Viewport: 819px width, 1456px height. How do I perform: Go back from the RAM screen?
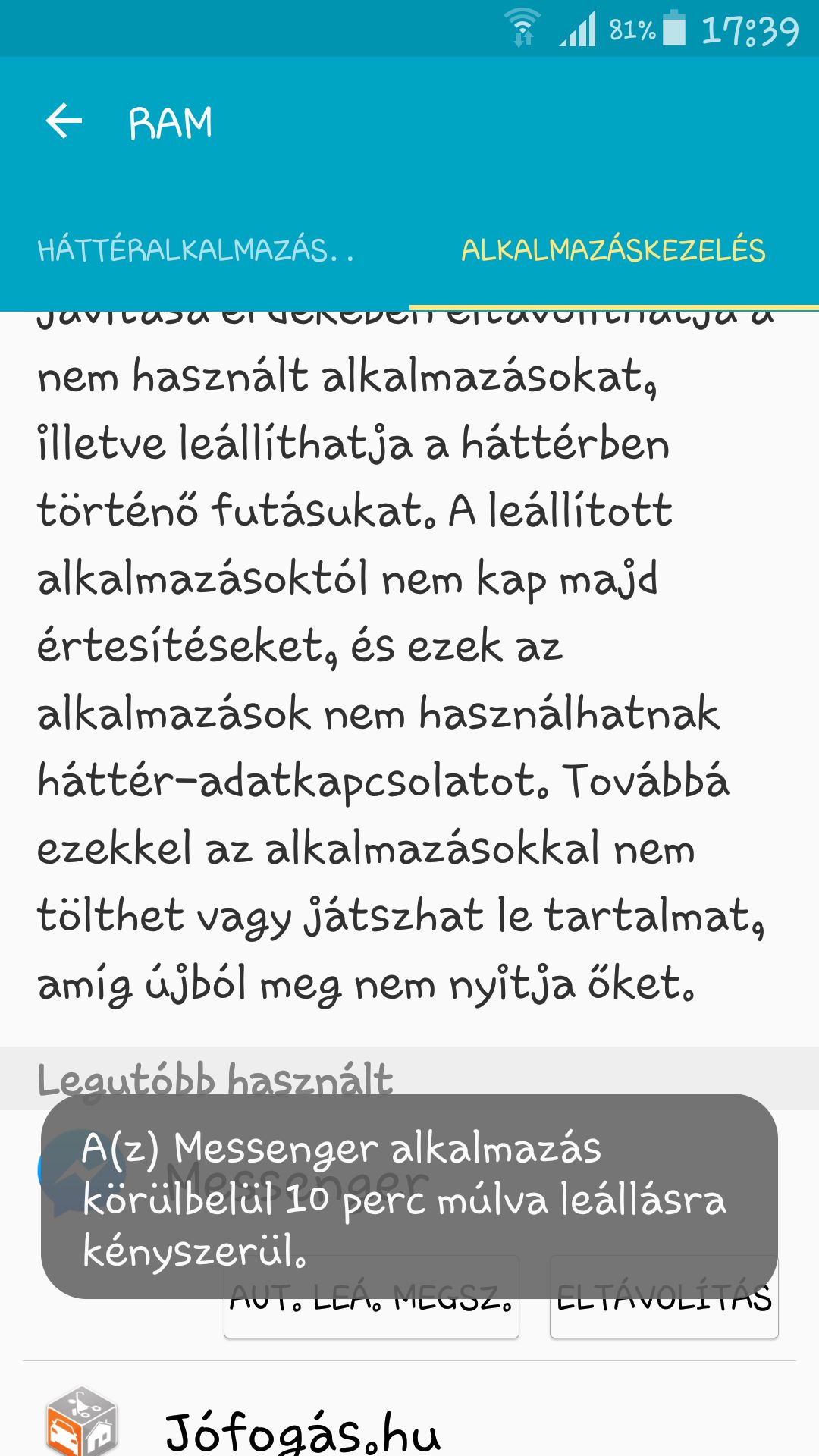[64, 122]
